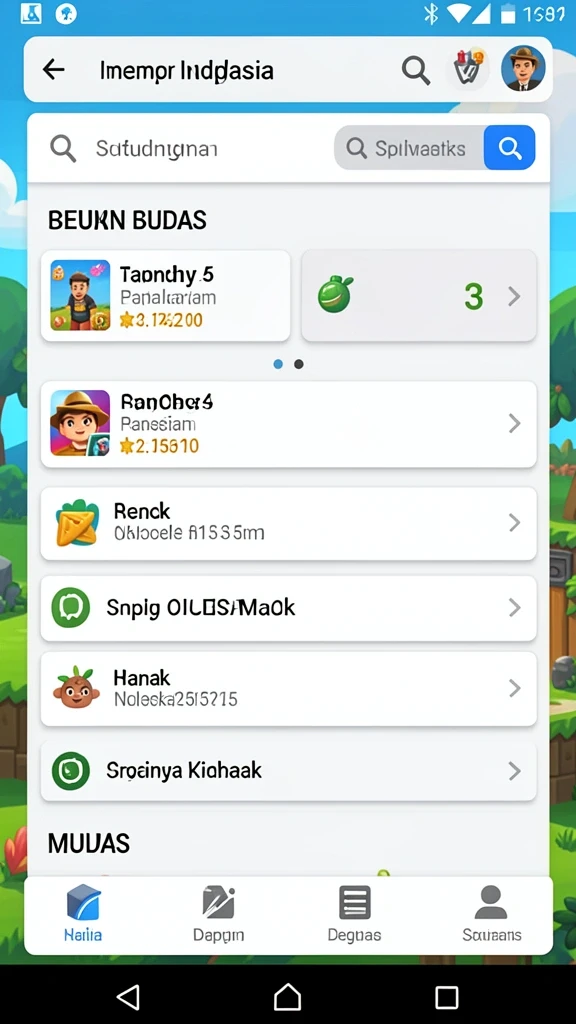The image size is (576, 1024).
Task: Open the green fruit card showing 3
Action: click(x=419, y=296)
